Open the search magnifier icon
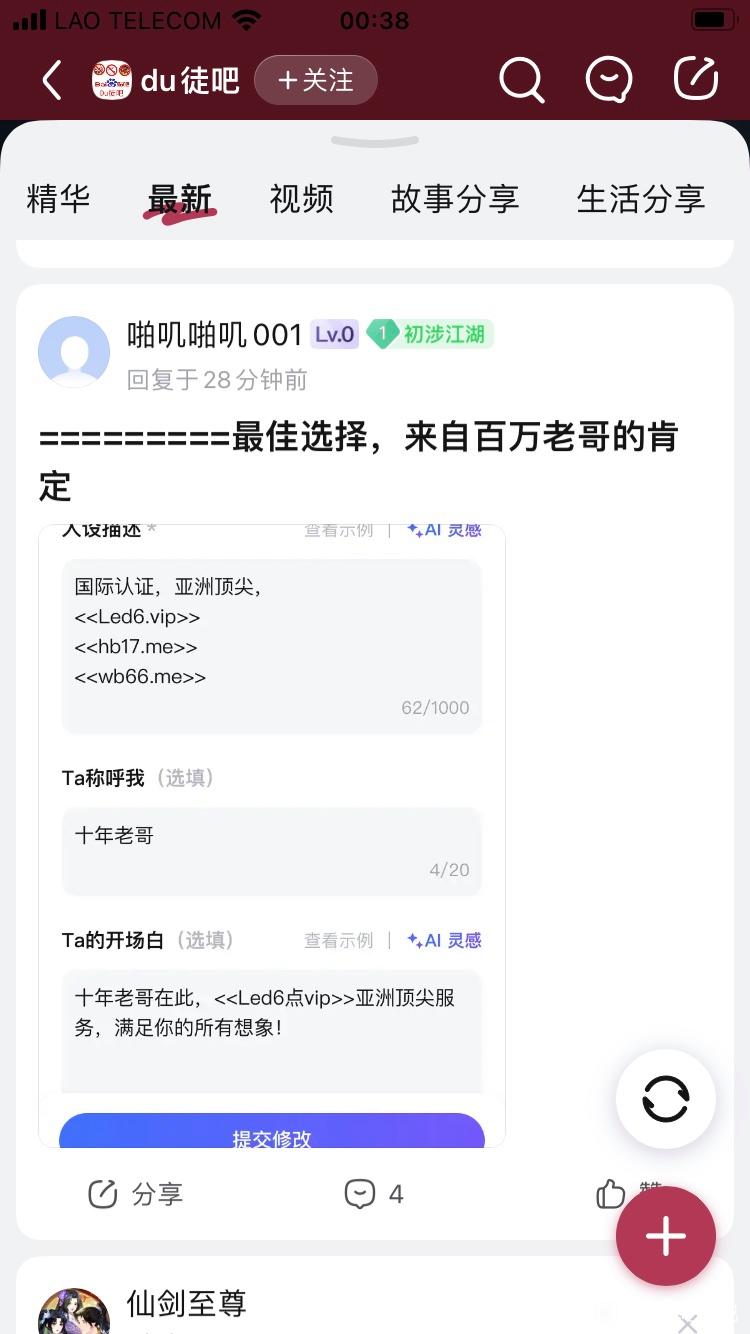Screen dimensions: 750x1334 521,80
